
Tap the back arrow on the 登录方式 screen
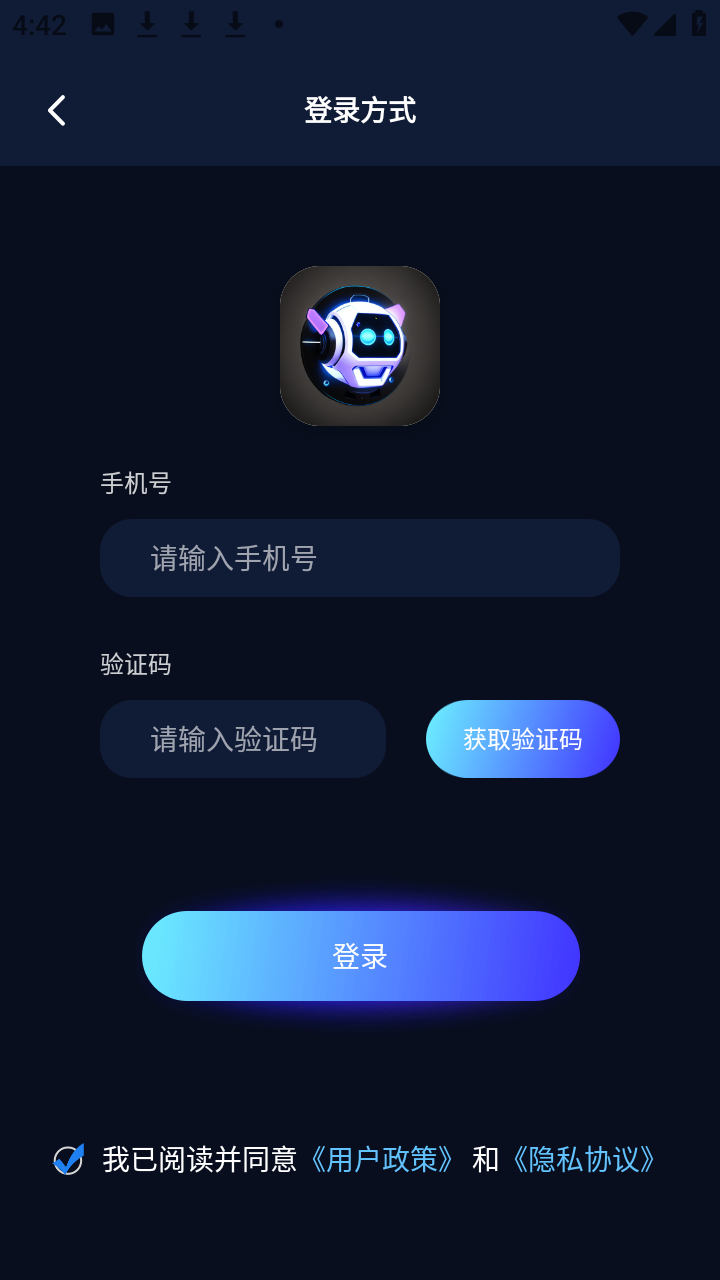click(x=57, y=110)
